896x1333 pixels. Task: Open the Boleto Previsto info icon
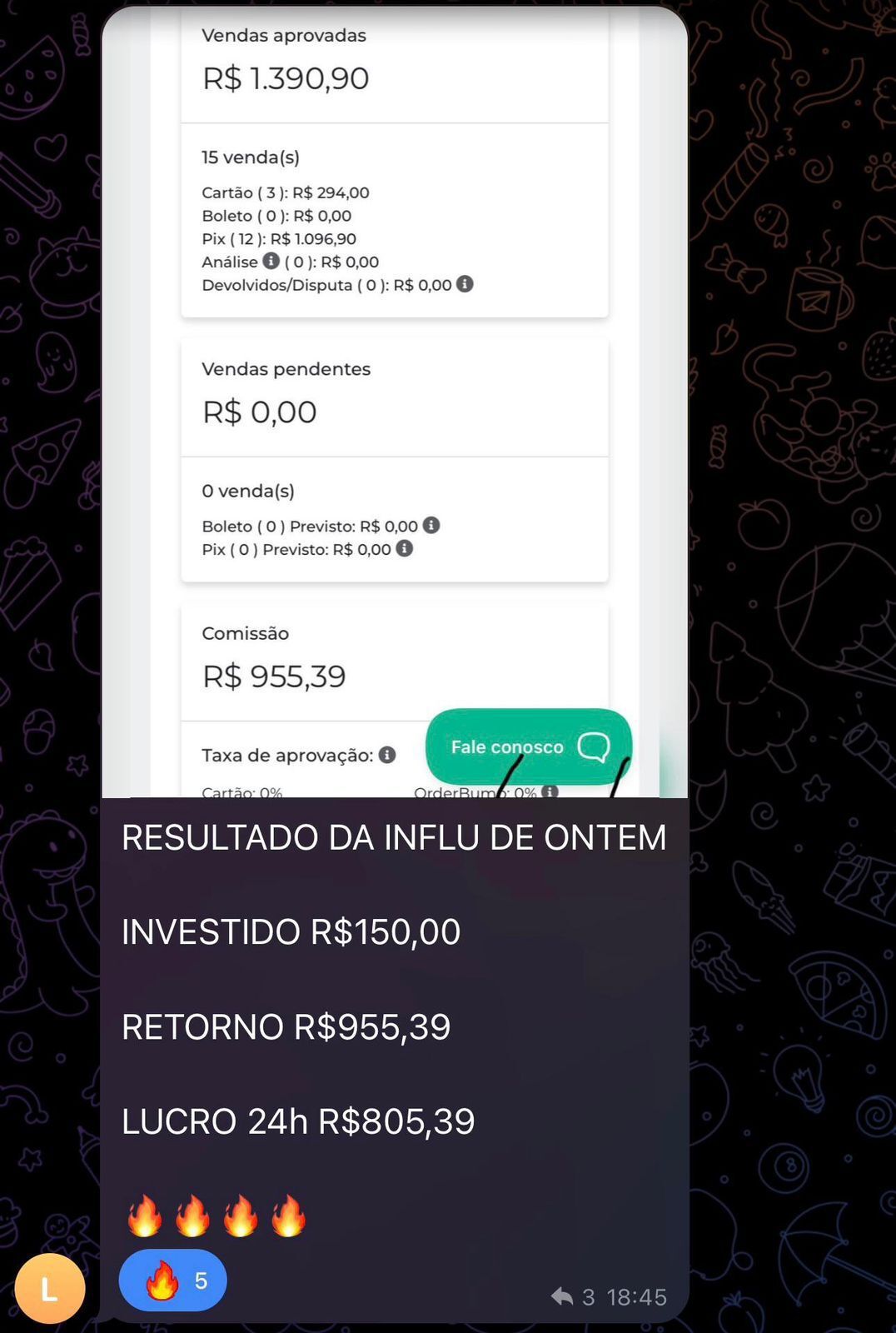point(431,525)
